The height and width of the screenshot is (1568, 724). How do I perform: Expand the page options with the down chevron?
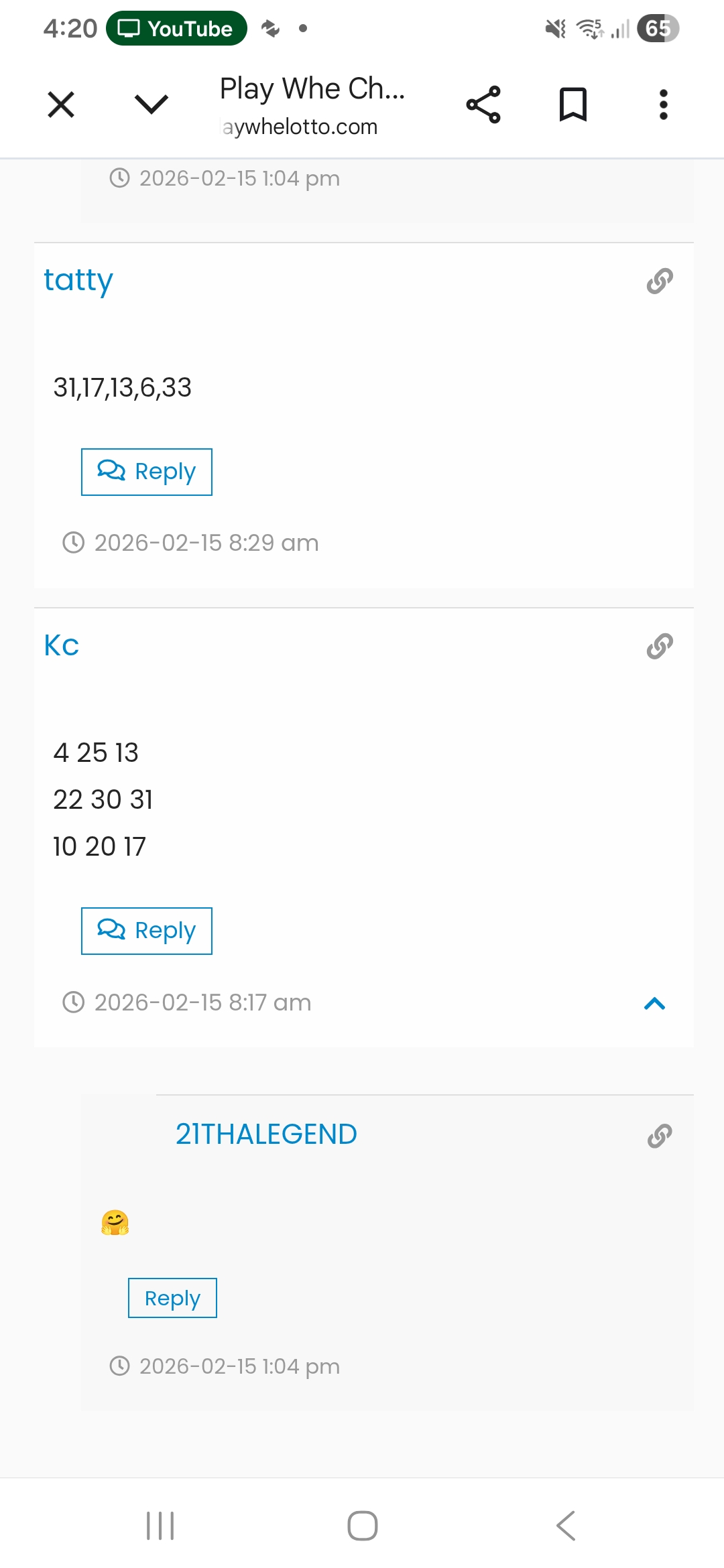point(151,104)
